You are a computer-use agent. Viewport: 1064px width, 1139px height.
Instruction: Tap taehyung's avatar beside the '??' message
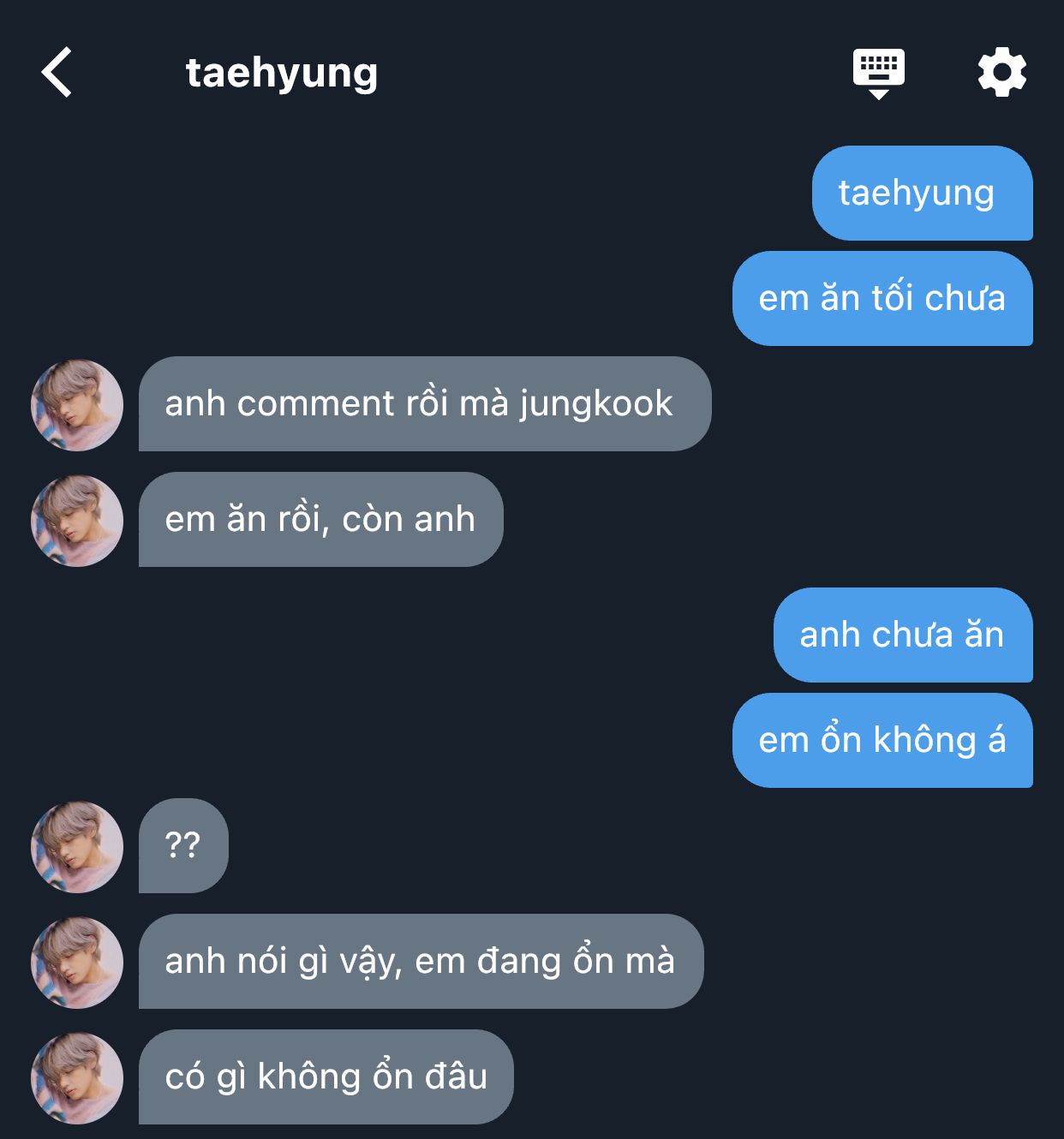point(77,847)
